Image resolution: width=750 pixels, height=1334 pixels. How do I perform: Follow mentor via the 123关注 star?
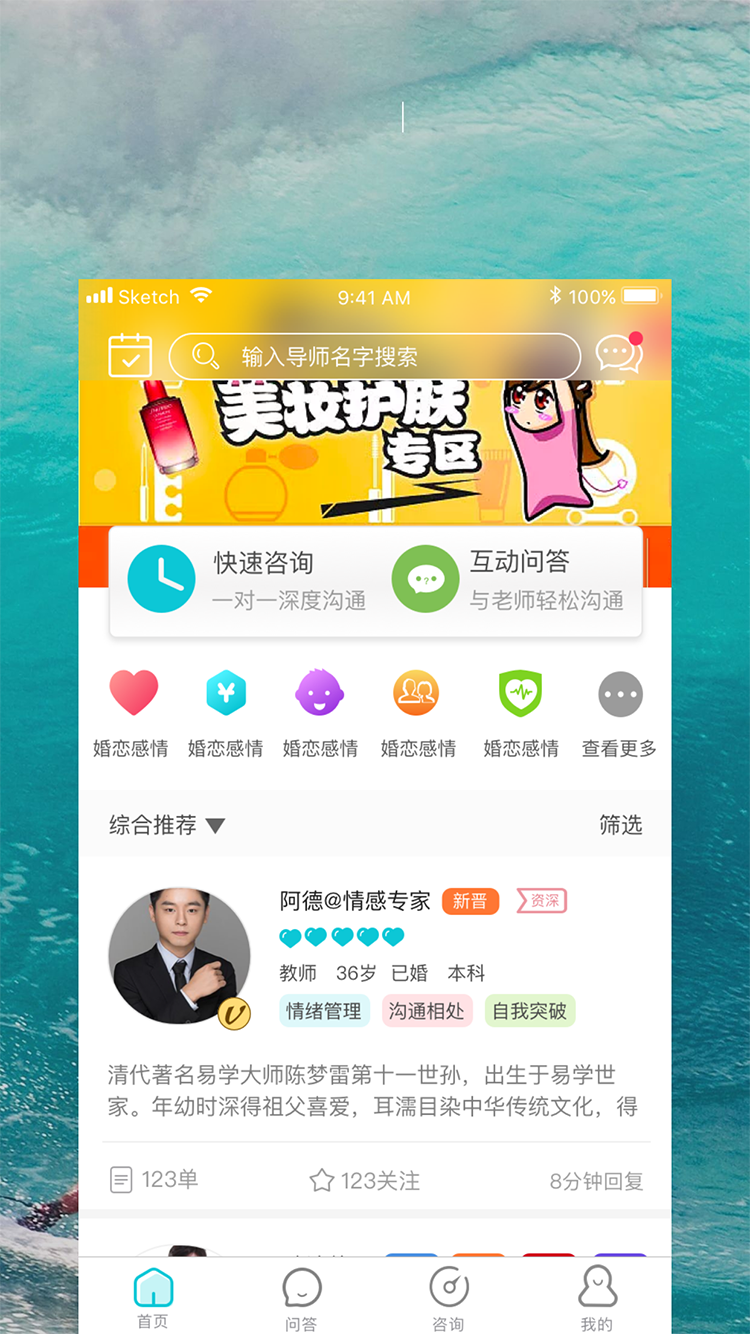[364, 1181]
